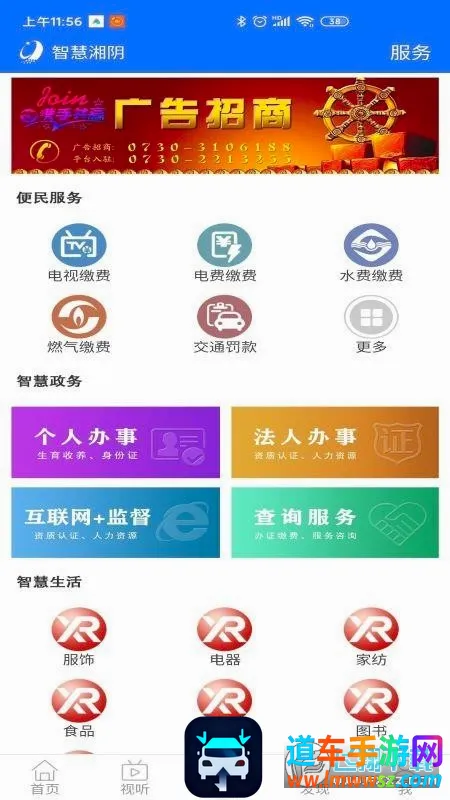The height and width of the screenshot is (800, 450).
Task: Browse the 家纺 category
Action: tap(371, 637)
